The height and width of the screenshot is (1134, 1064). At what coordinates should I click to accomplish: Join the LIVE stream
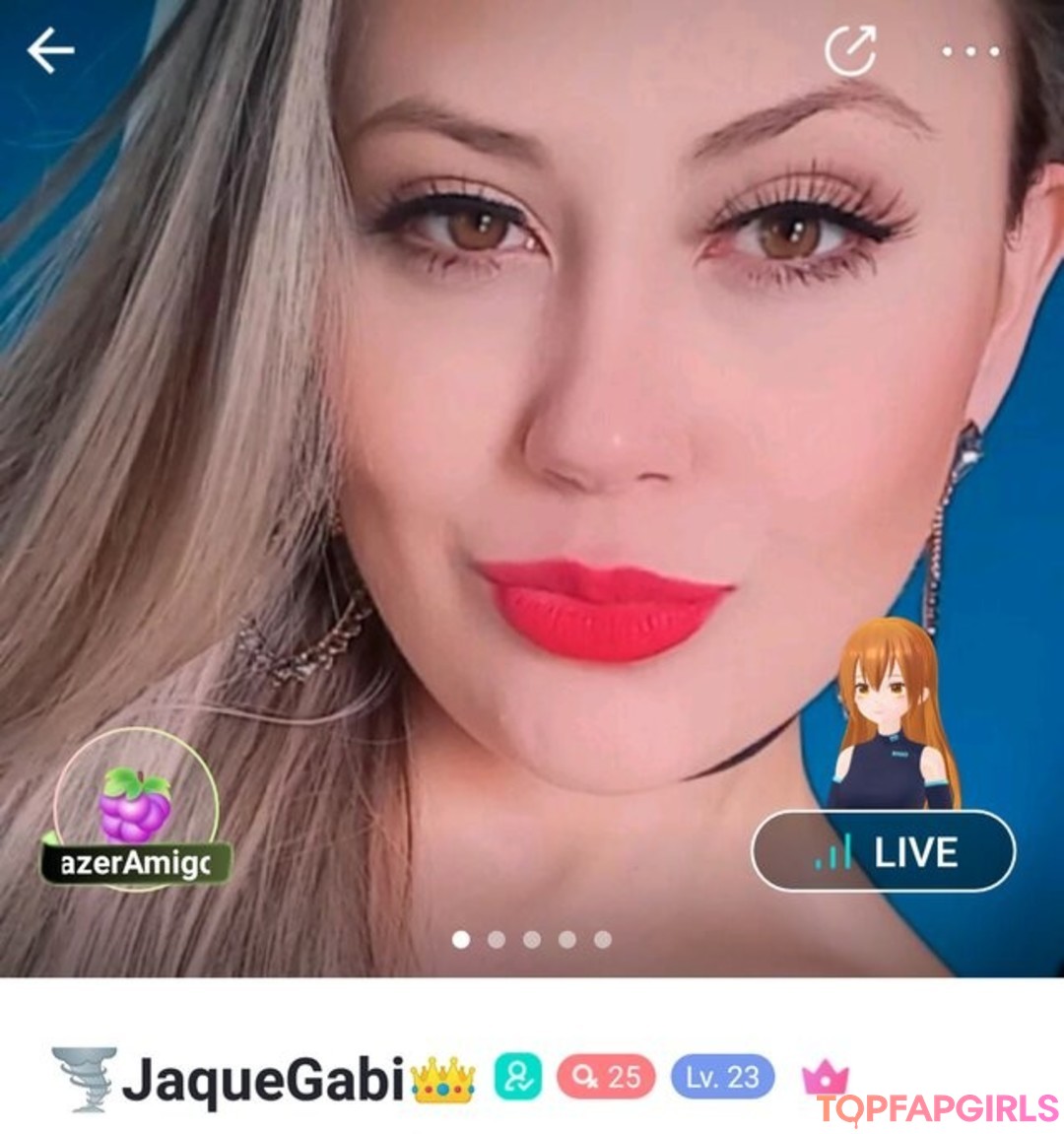884,851
